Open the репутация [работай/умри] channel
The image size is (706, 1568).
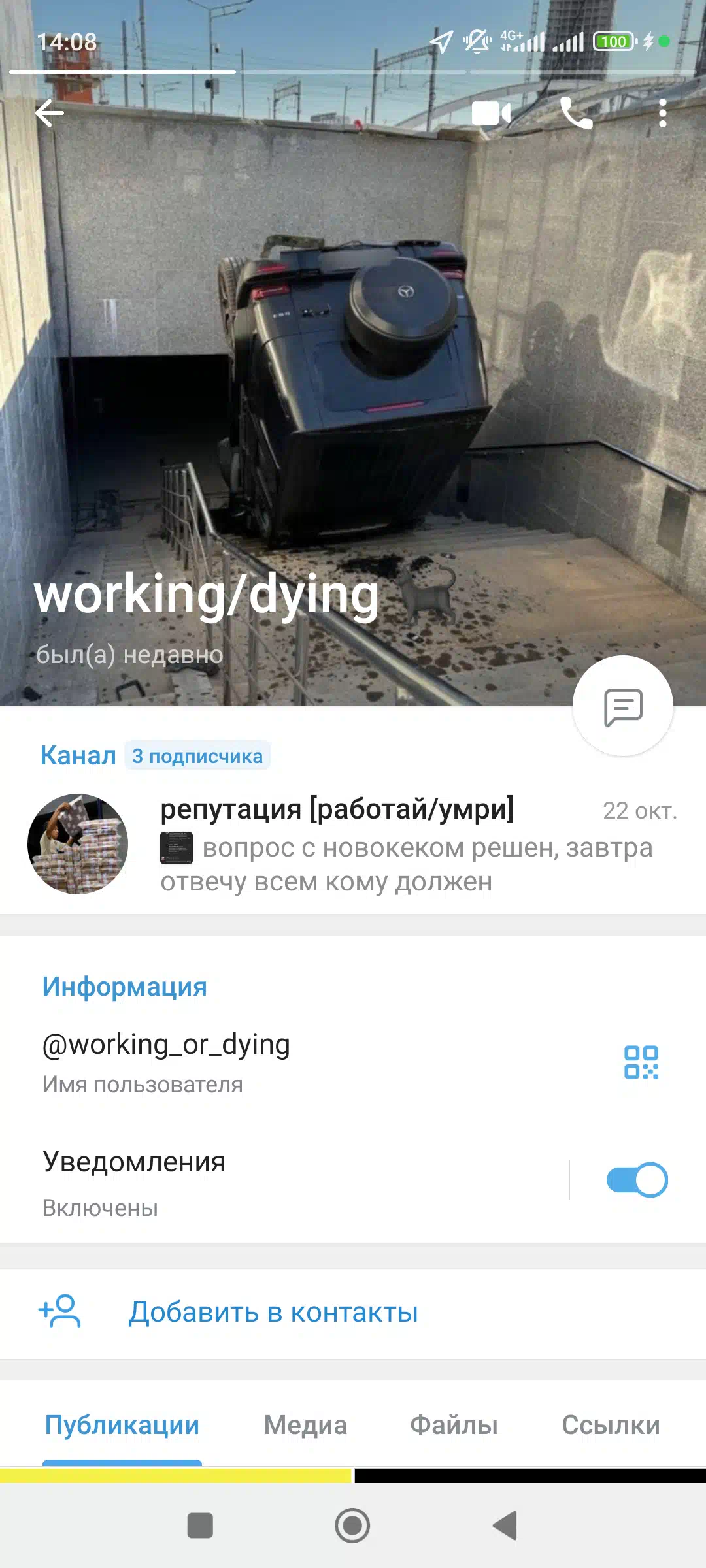[x=353, y=844]
